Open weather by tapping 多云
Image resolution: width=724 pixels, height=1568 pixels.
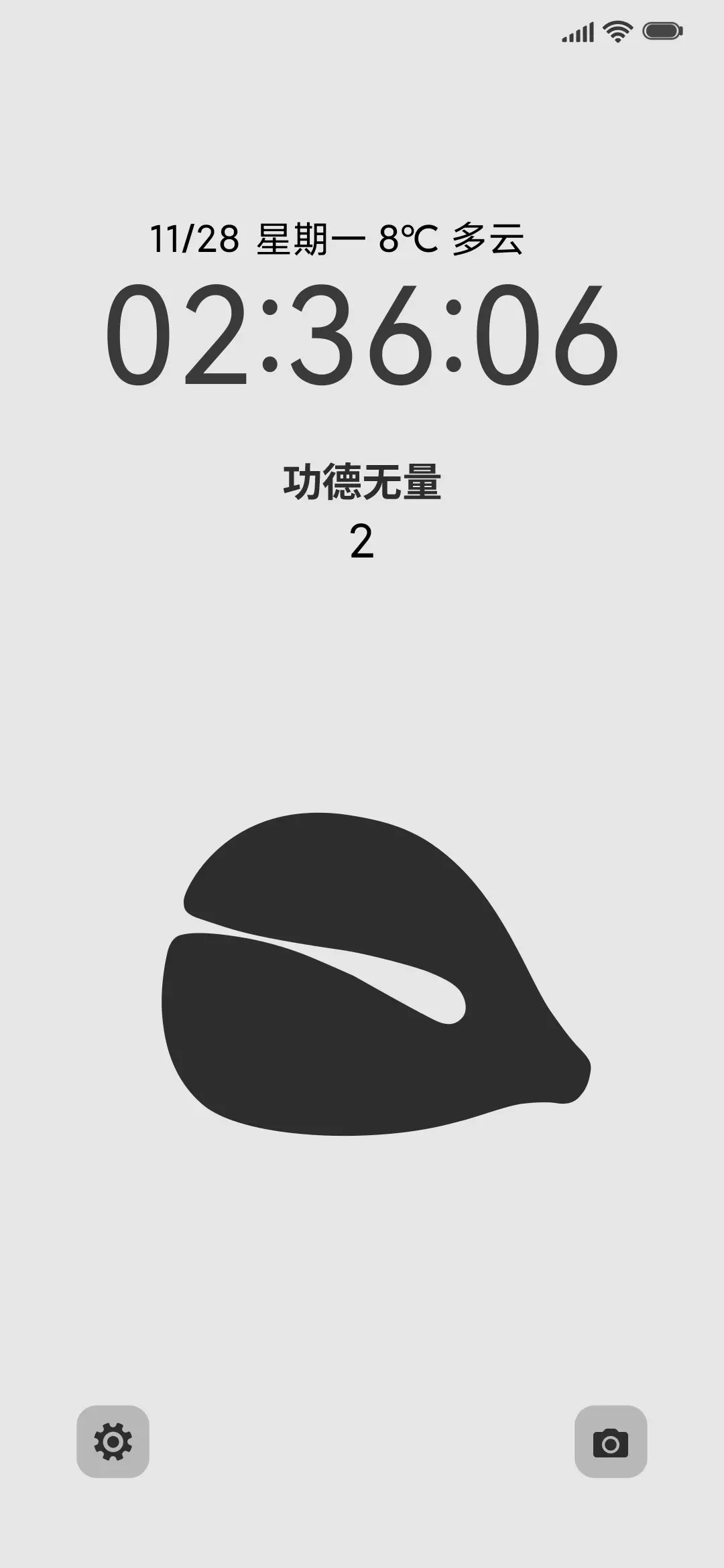tap(489, 238)
